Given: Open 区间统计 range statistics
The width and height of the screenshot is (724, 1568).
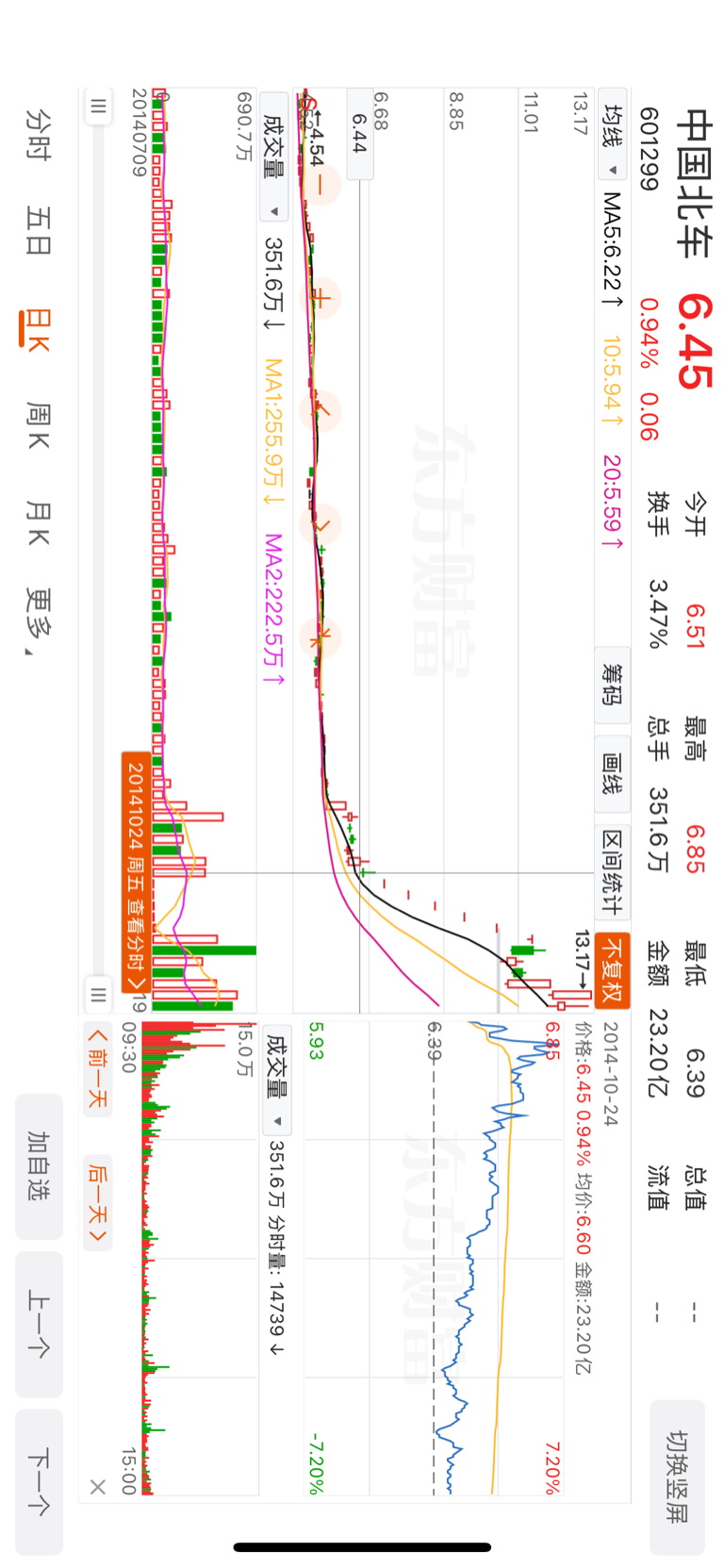Looking at the screenshot, I should [612, 872].
